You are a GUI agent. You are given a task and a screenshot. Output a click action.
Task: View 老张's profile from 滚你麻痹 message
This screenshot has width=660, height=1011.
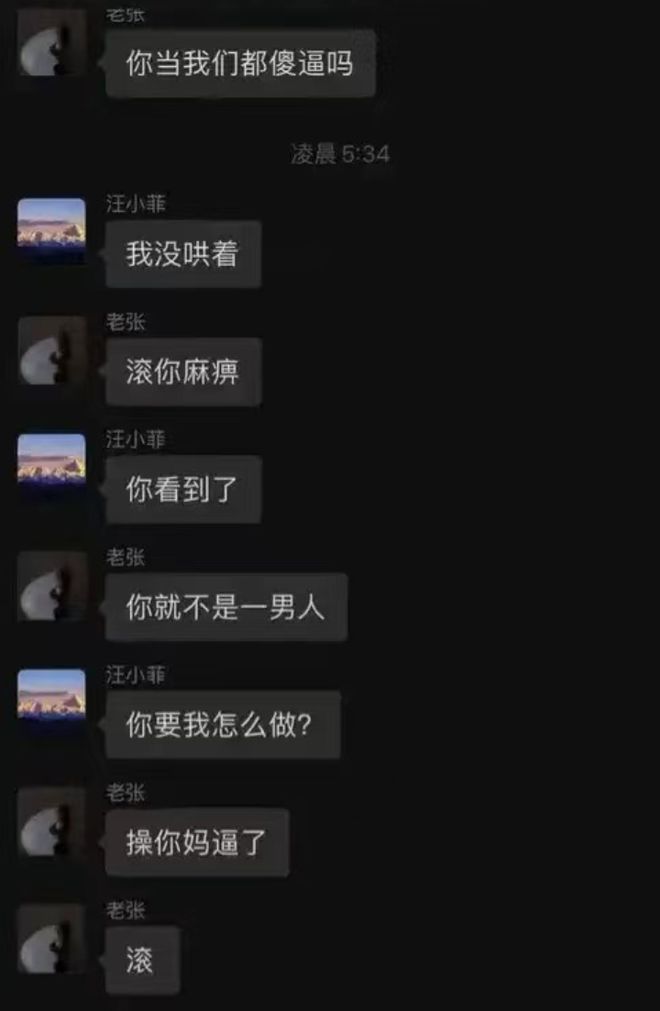point(52,350)
